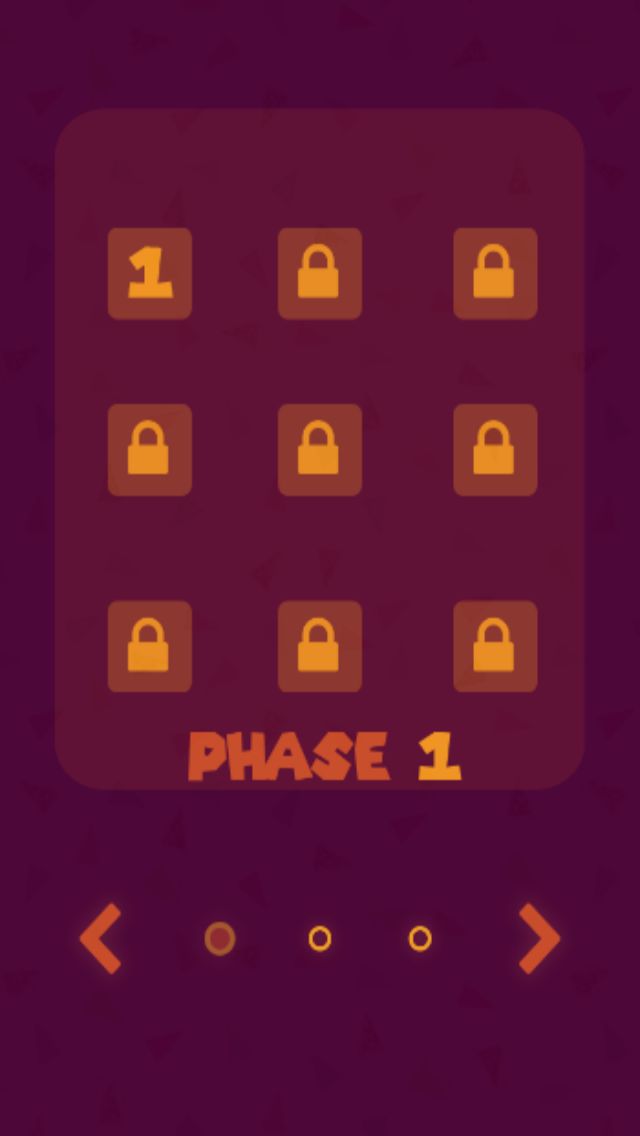
Task: Start level 1
Action: [150, 274]
